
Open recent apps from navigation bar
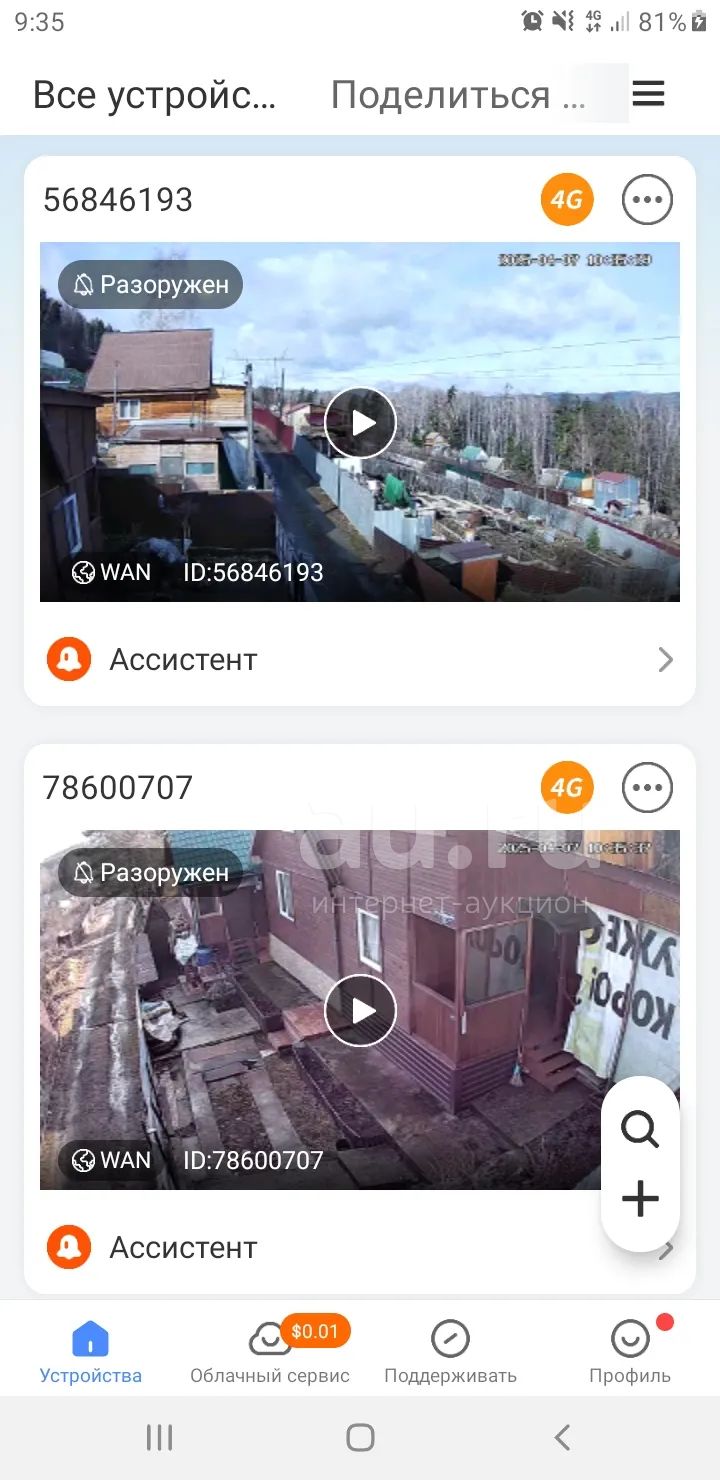pyautogui.click(x=159, y=1438)
